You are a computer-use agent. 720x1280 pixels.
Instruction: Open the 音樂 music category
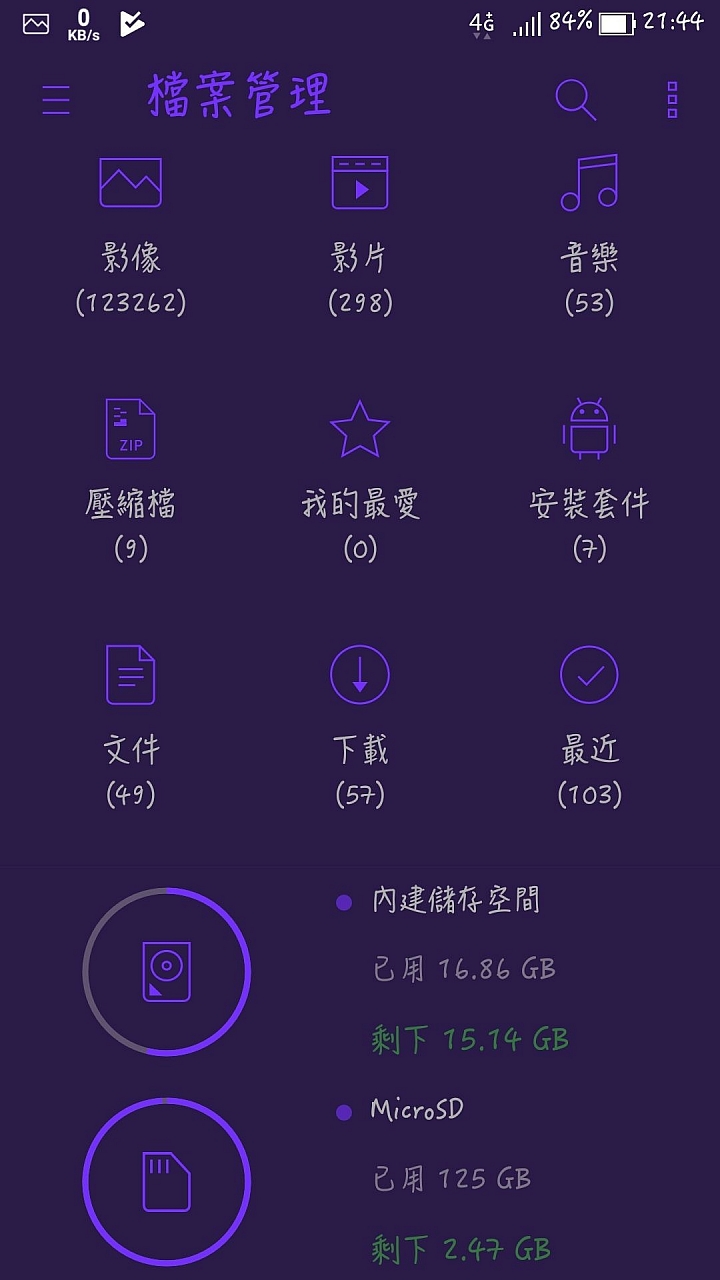(589, 236)
